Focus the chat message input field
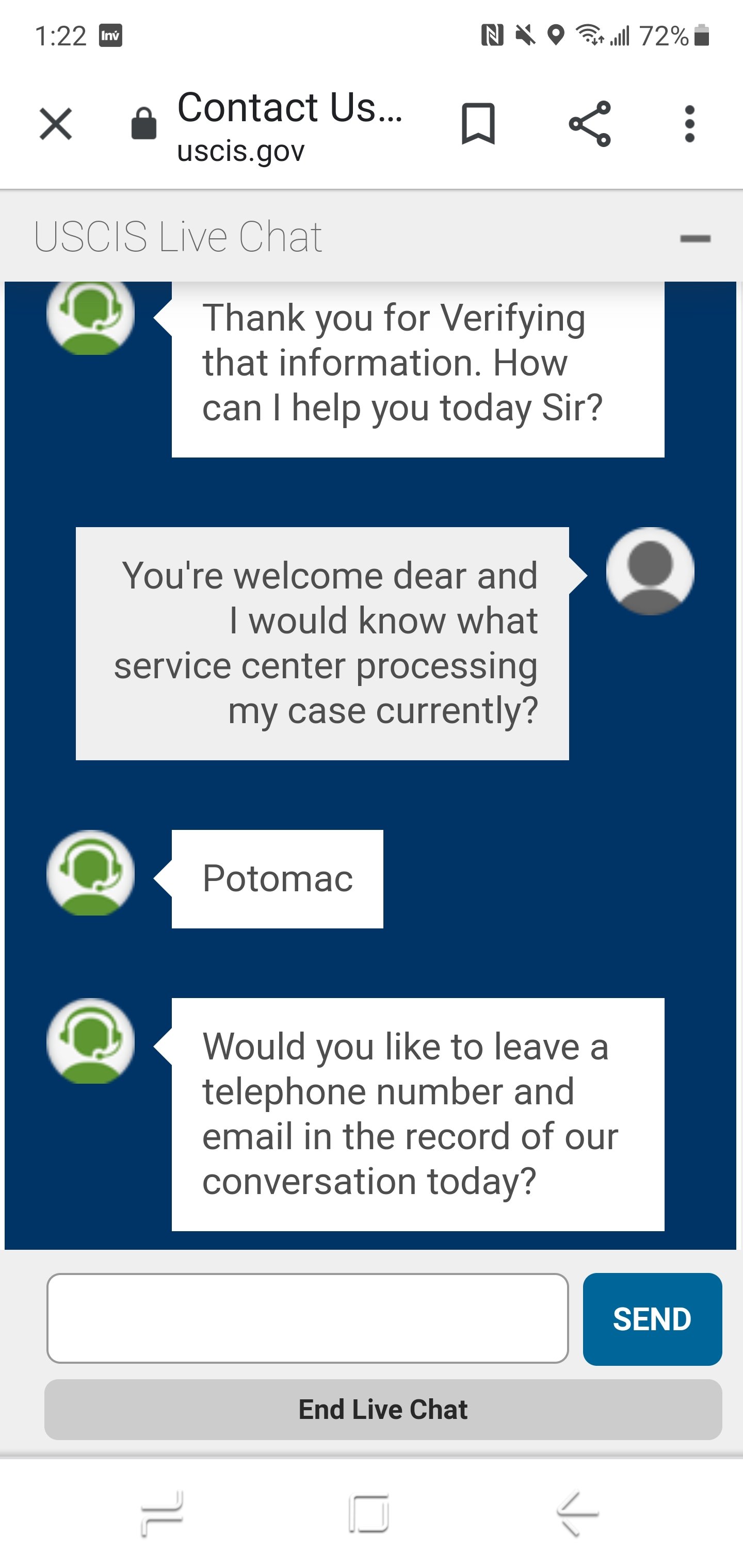Viewport: 743px width, 1568px height. [x=308, y=1318]
